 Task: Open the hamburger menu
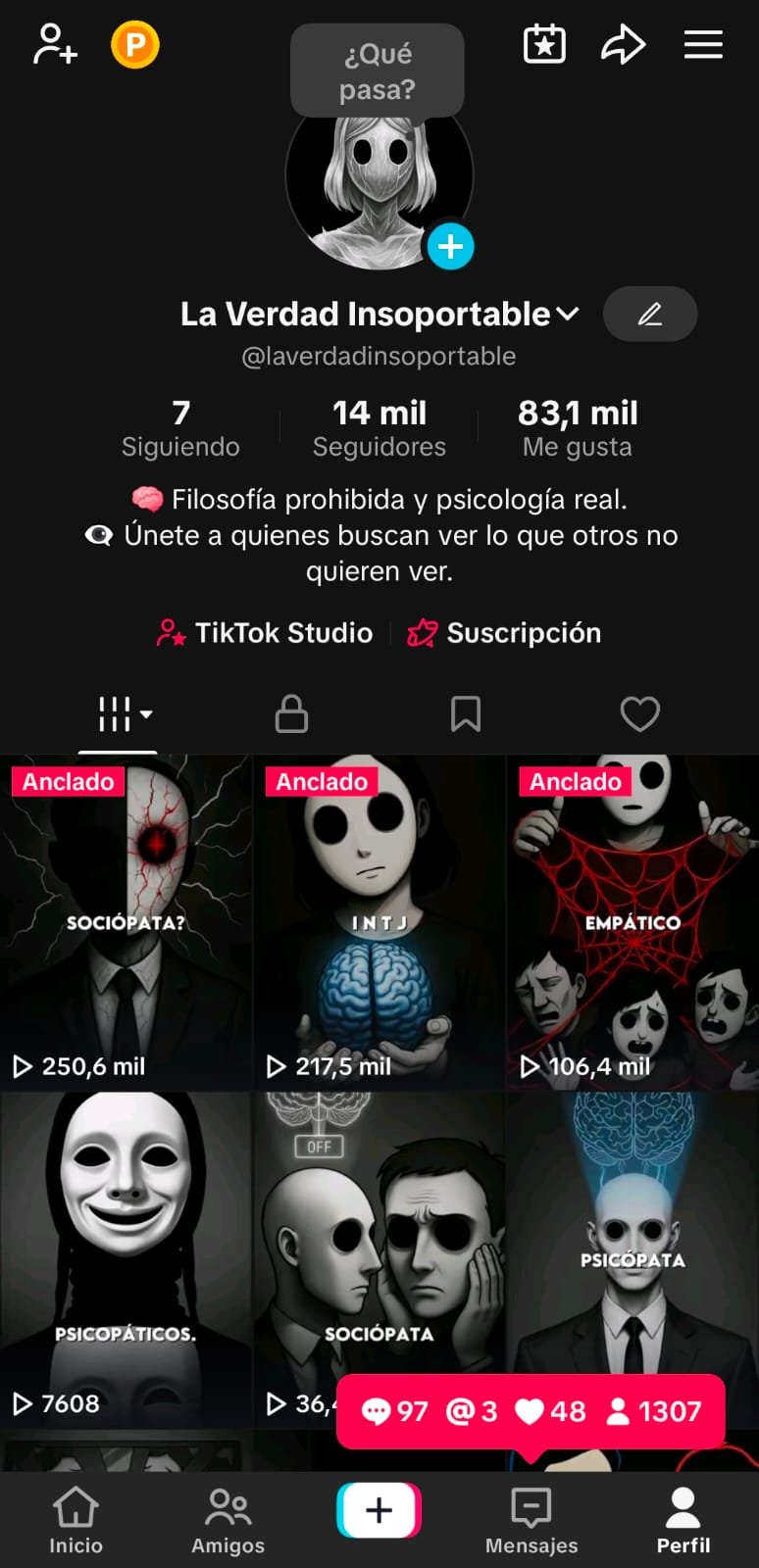[703, 45]
